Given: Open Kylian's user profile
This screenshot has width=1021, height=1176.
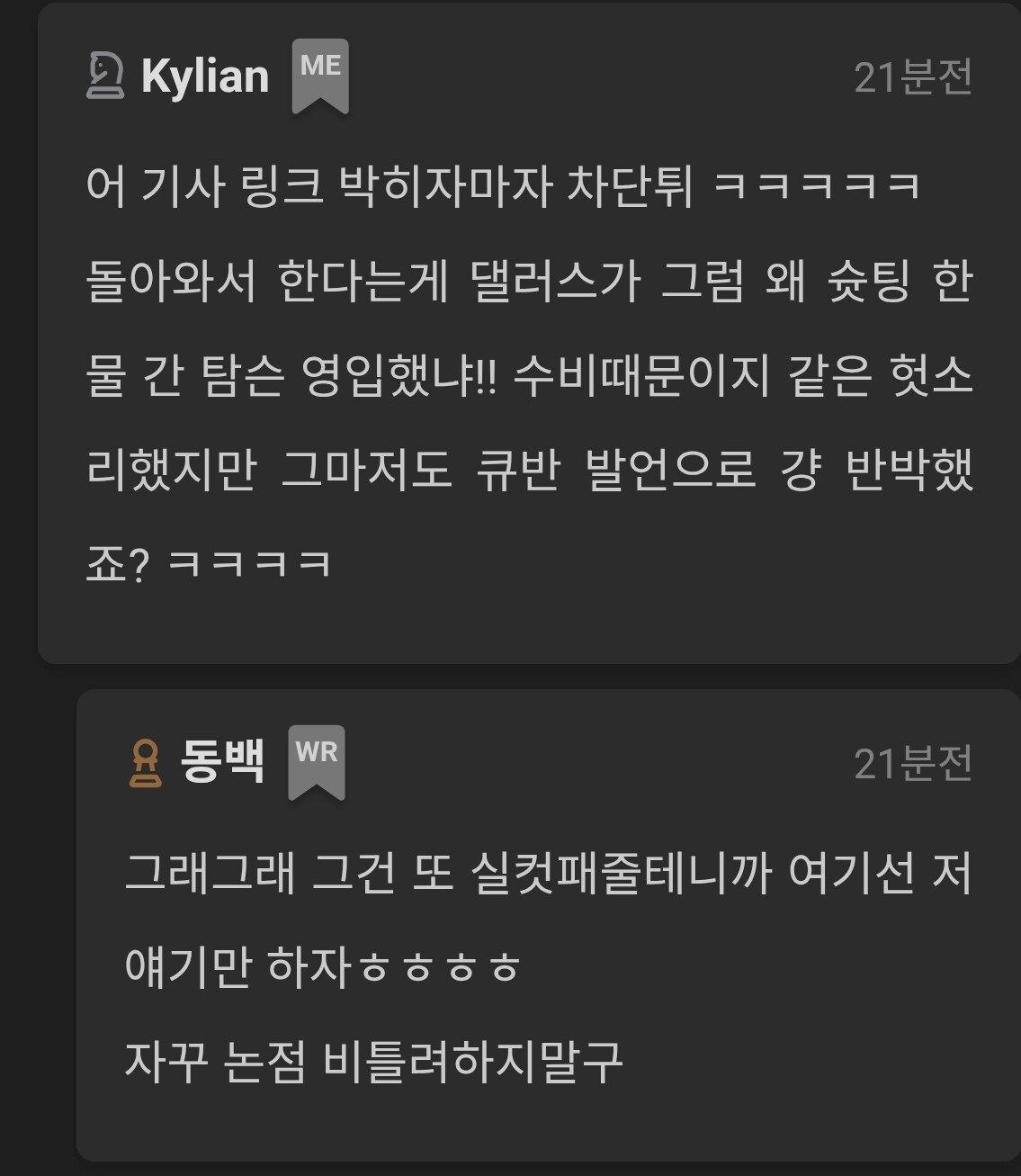Looking at the screenshot, I should click(x=205, y=76).
